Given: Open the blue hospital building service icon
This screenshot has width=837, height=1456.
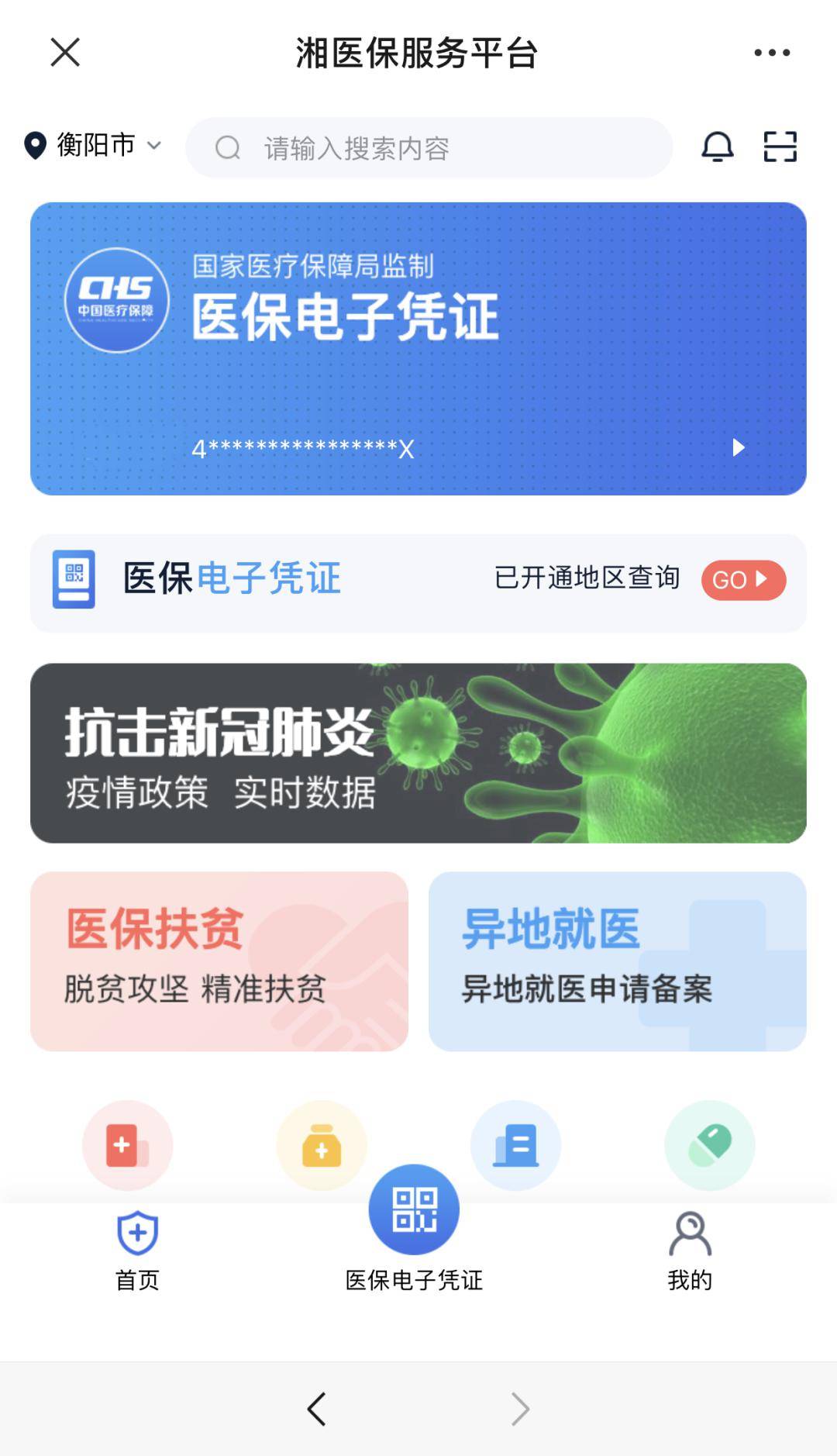Looking at the screenshot, I should [x=515, y=1145].
